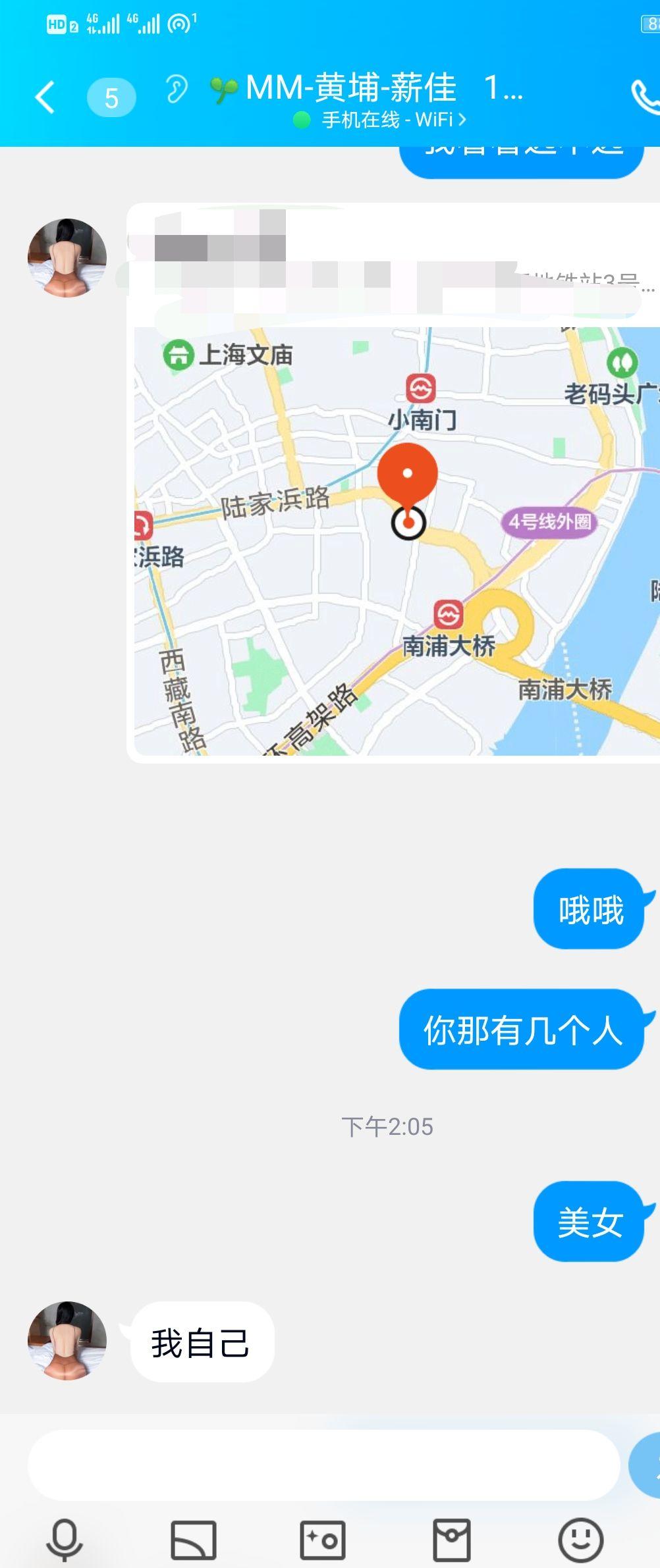
Task: Toggle earpiece listening mode icon
Action: [x=176, y=89]
